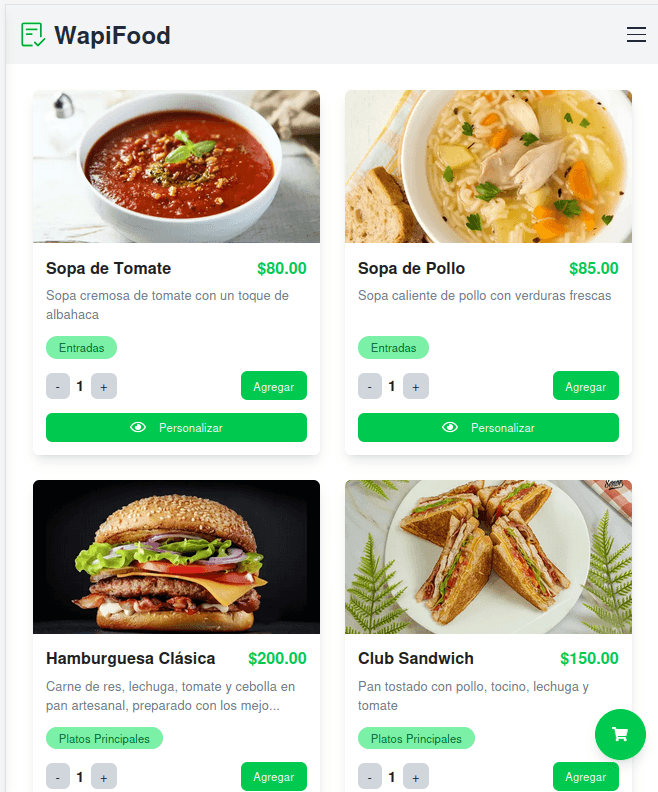Open the WapiFood home logo
Screen dimensions: 658x792
[x=96, y=36]
